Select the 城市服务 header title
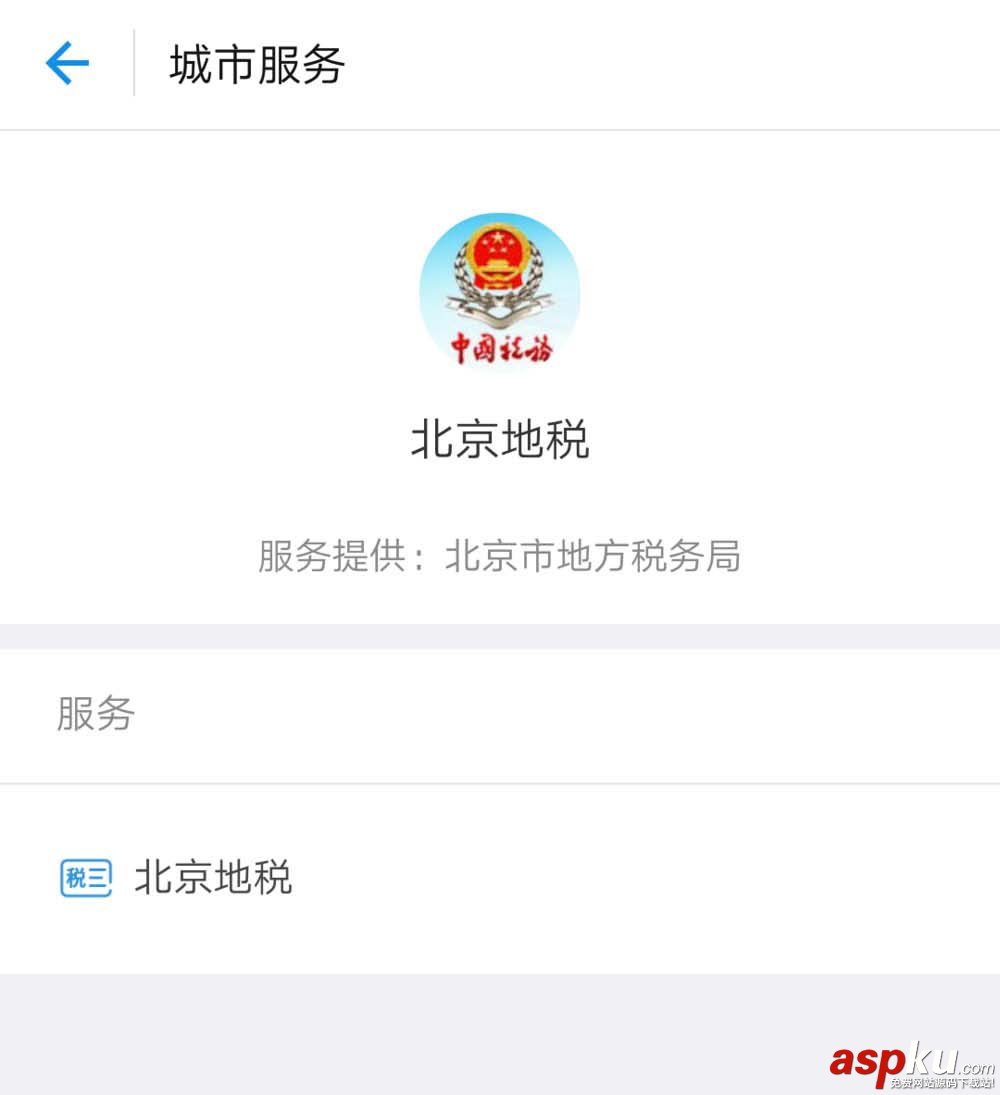1000x1095 pixels. [253, 62]
